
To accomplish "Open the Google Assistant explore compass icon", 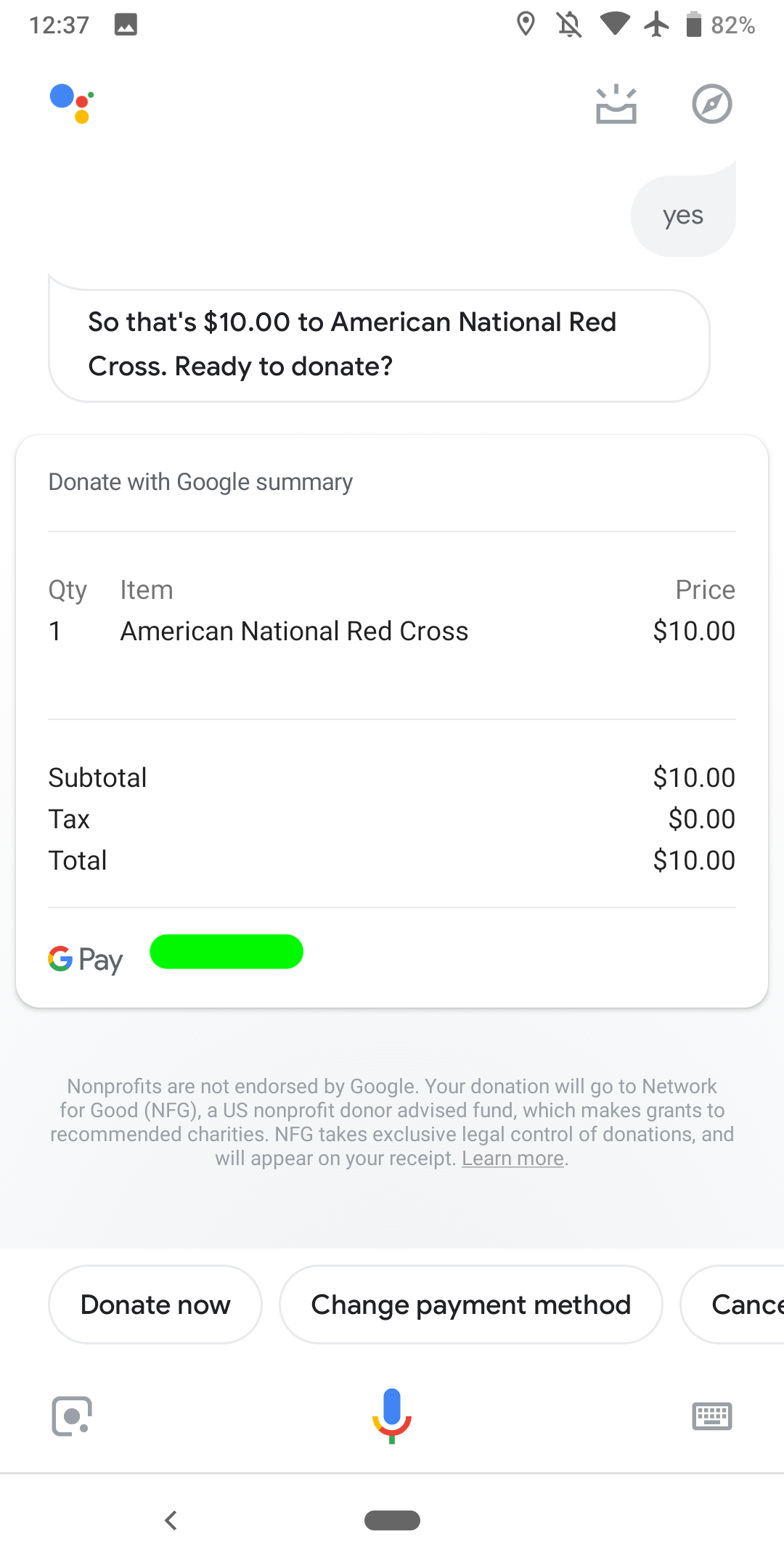I will pos(711,104).
